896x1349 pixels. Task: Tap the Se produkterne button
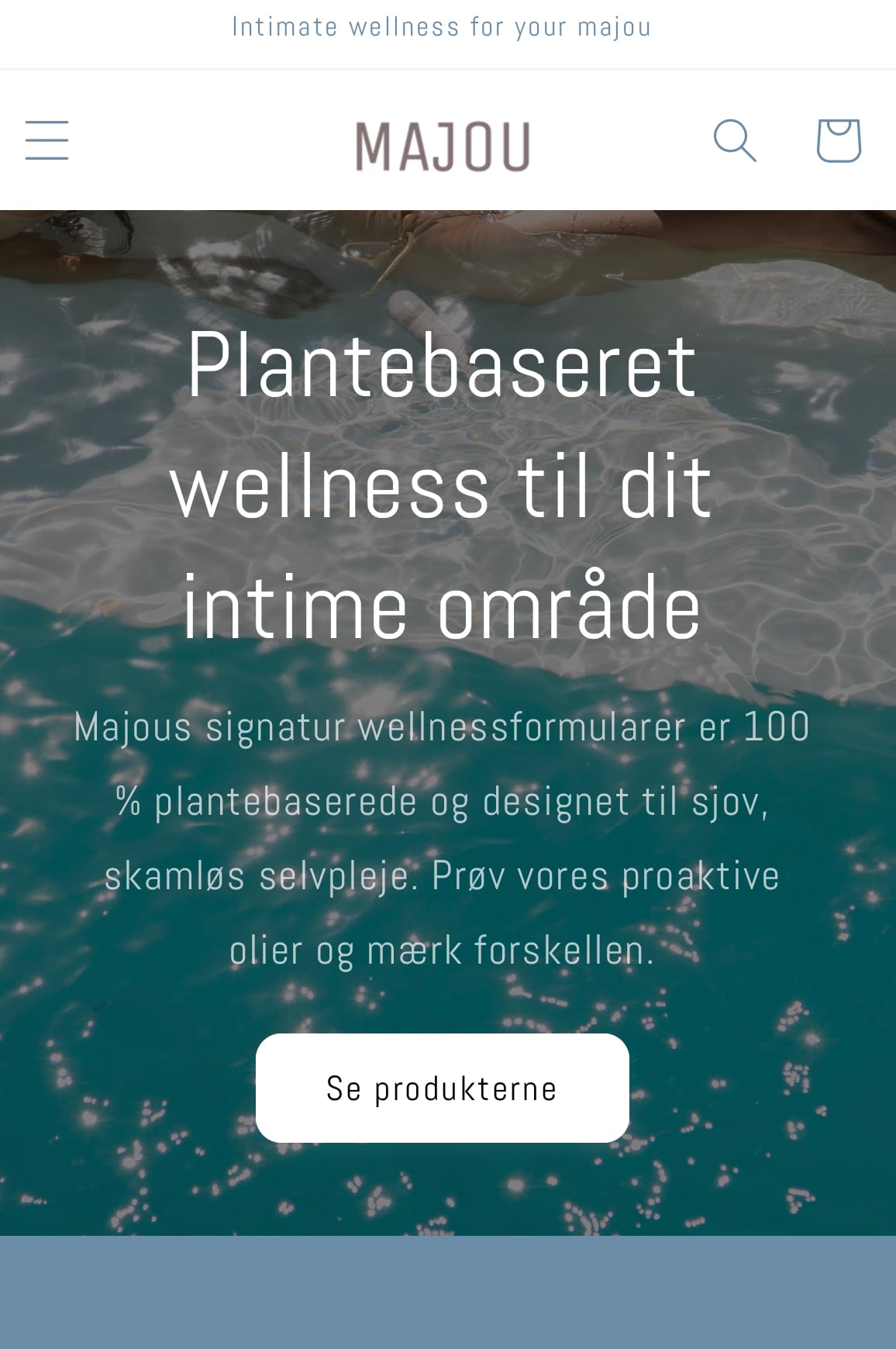[x=442, y=1088]
